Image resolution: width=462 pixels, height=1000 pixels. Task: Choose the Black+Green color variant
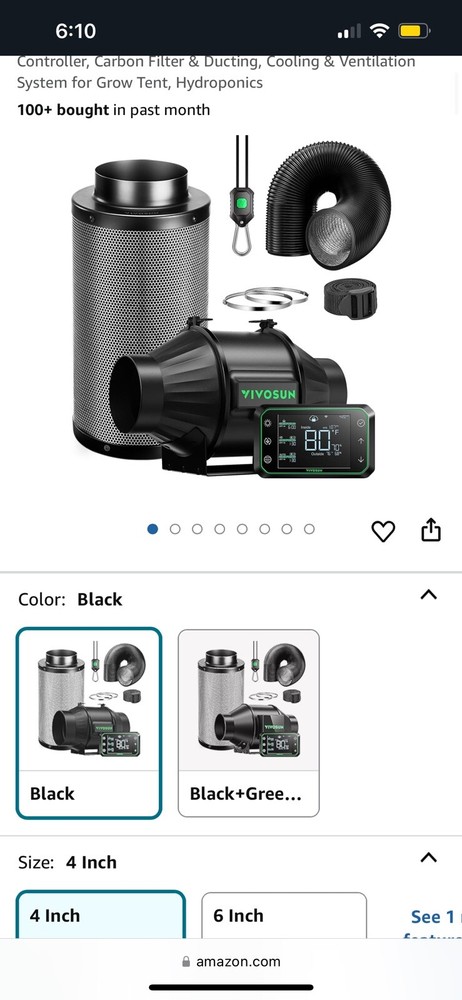click(249, 723)
